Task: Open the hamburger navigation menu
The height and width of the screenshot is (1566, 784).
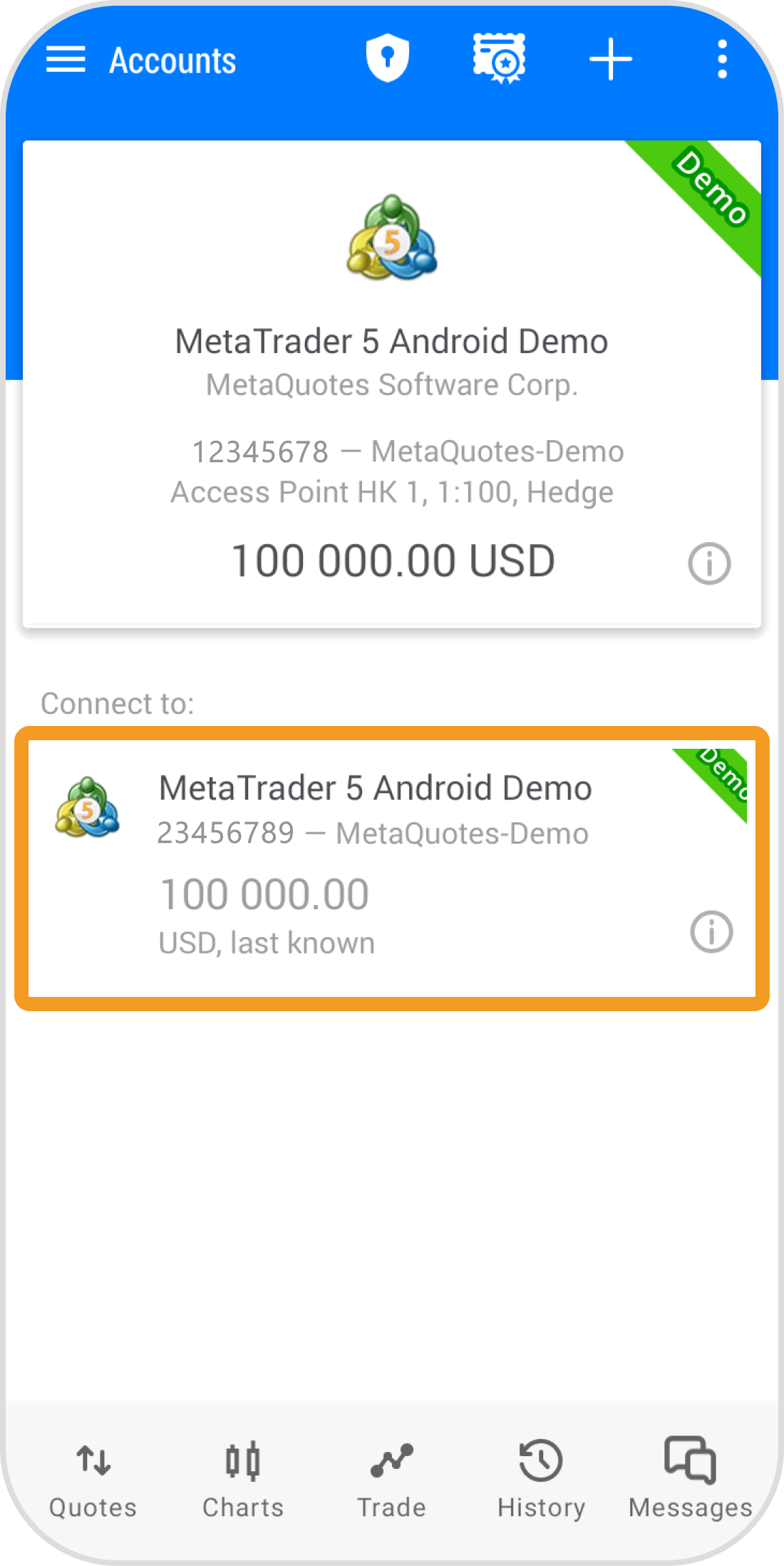Action: coord(66,60)
